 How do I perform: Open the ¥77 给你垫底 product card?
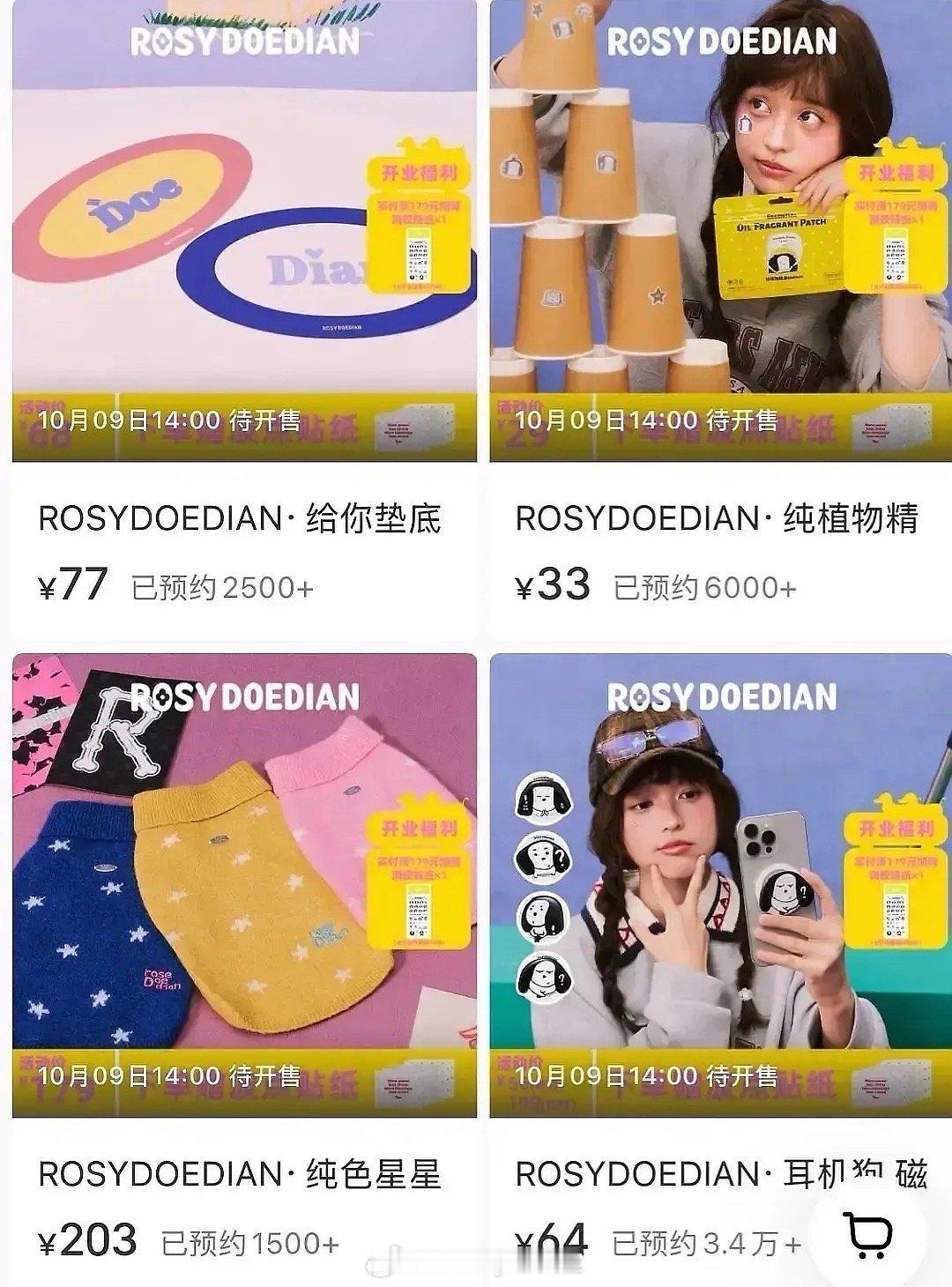pyautogui.click(x=244, y=264)
